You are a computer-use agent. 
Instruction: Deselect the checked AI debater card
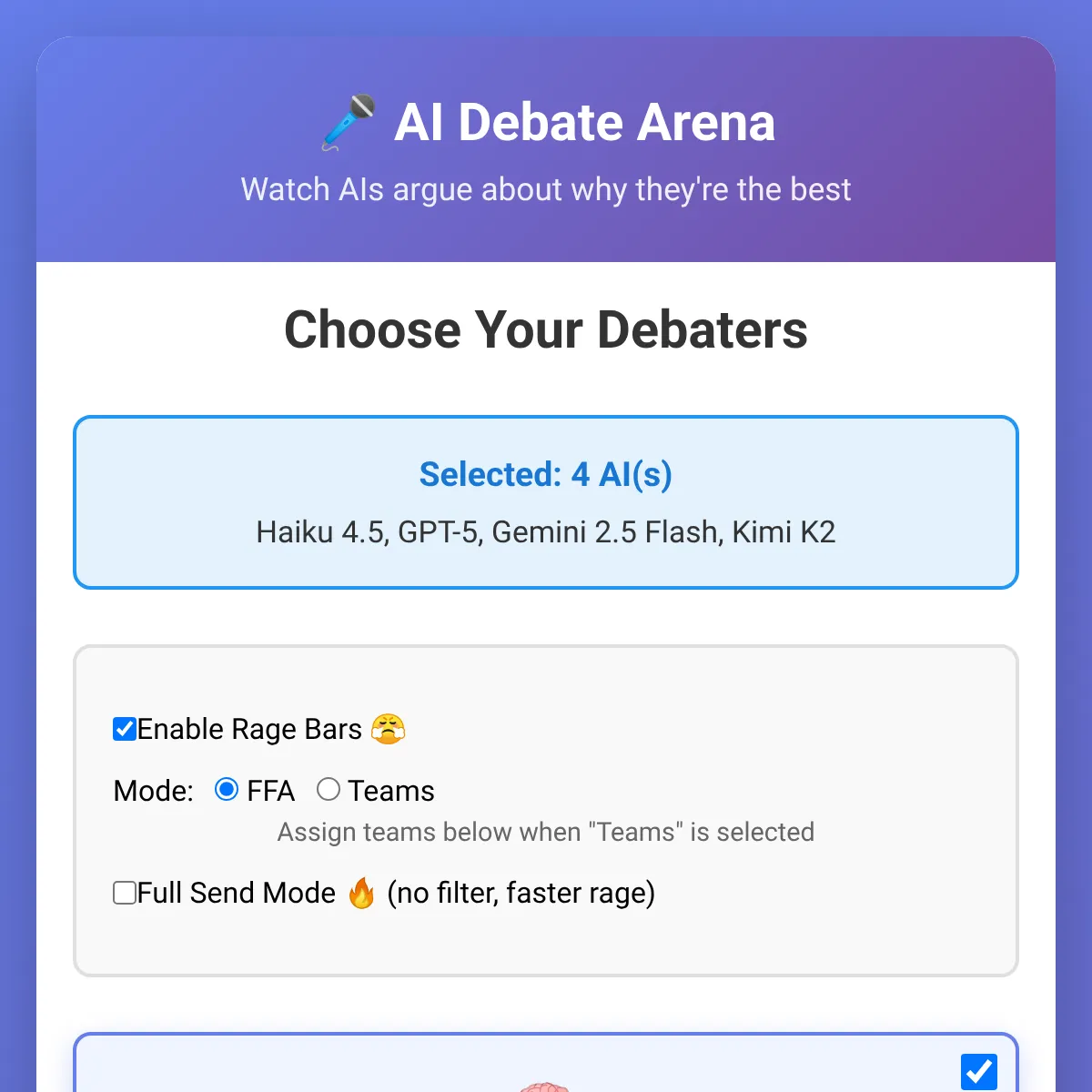pos(978,1072)
